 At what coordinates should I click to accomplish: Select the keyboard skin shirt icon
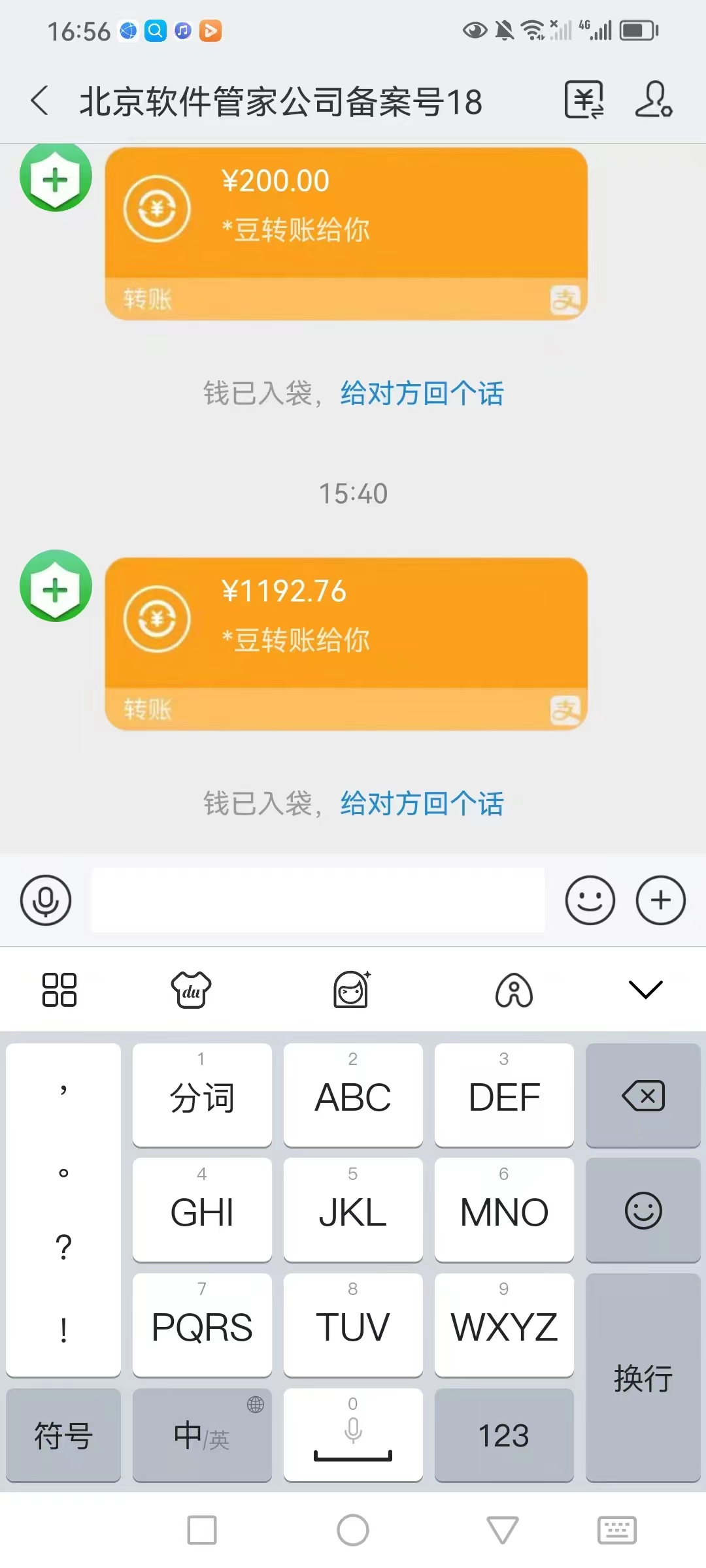click(191, 990)
